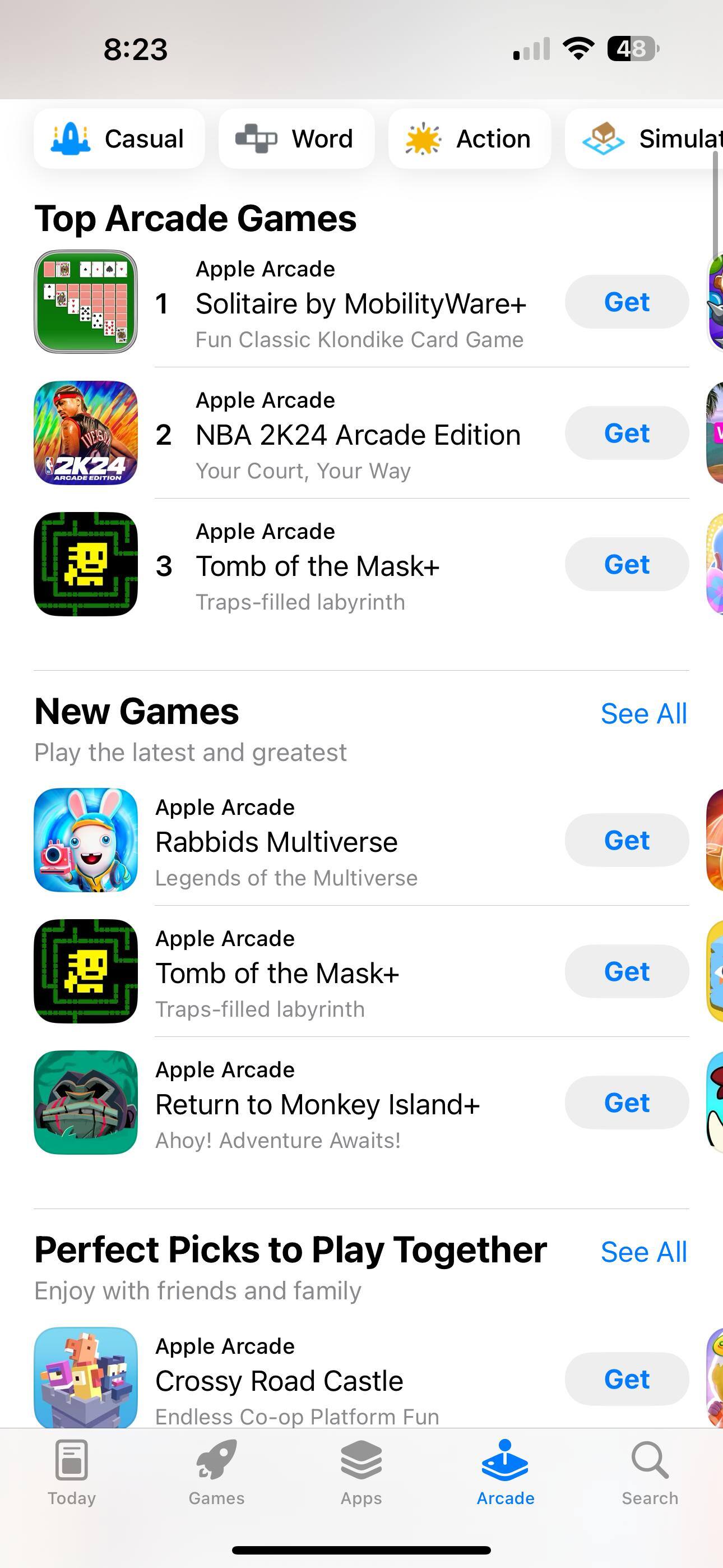This screenshot has width=723, height=1568.
Task: Go to the Apps tab
Action: point(361,1472)
